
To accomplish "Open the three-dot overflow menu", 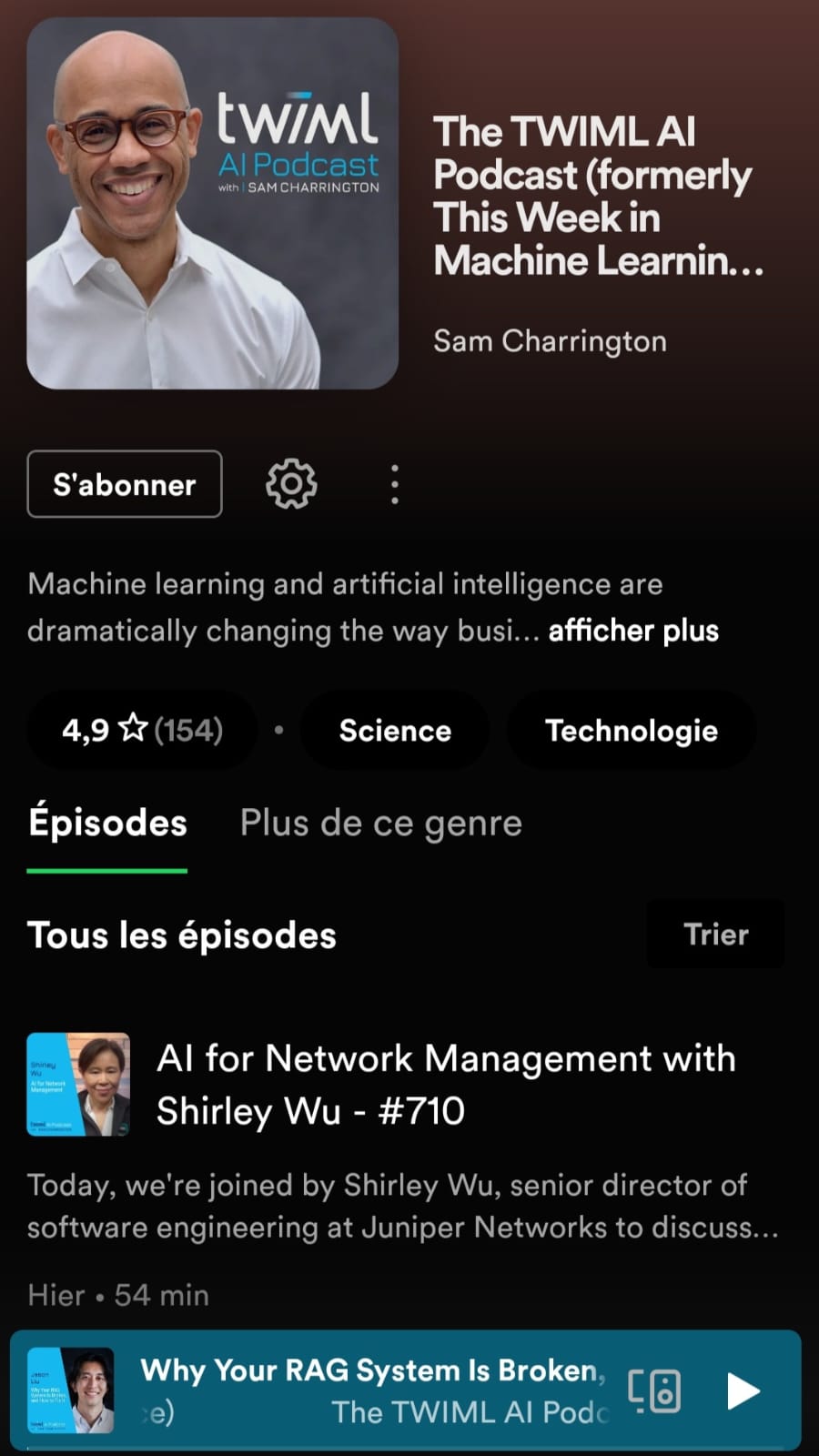I will [x=394, y=484].
